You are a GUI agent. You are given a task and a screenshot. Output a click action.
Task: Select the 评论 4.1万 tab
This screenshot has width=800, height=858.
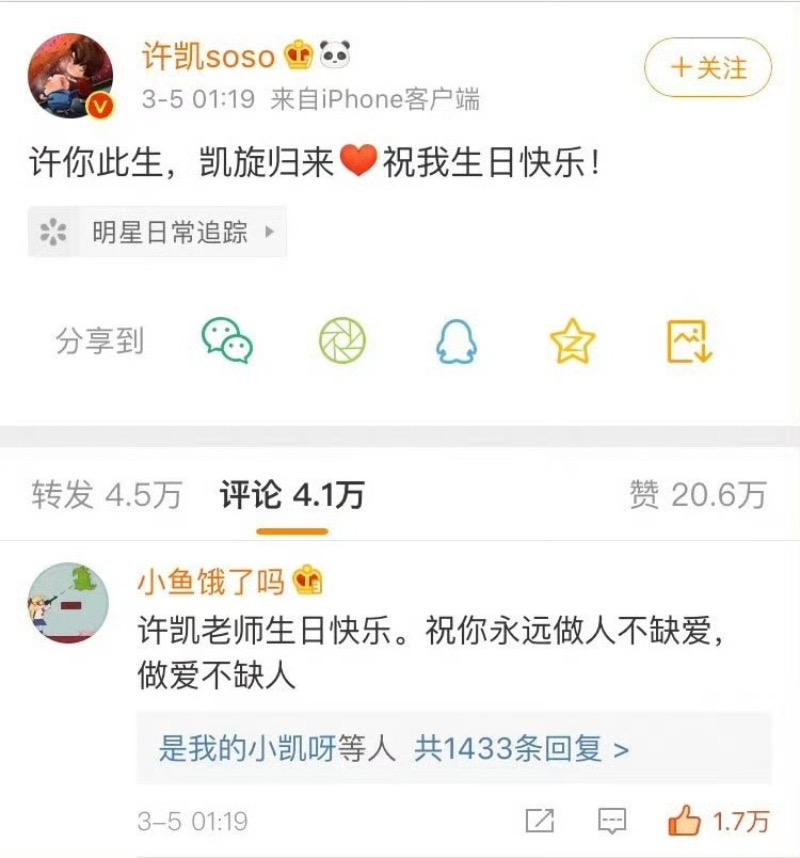tap(292, 494)
